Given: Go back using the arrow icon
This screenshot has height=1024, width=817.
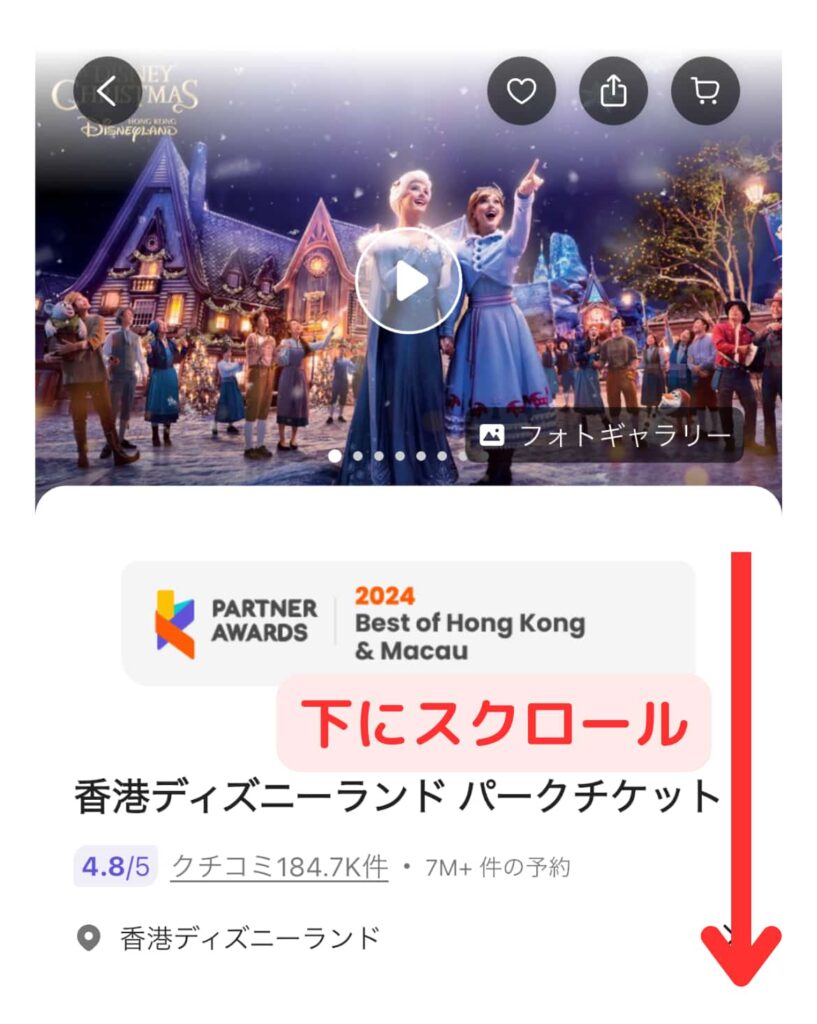Looking at the screenshot, I should 108,91.
